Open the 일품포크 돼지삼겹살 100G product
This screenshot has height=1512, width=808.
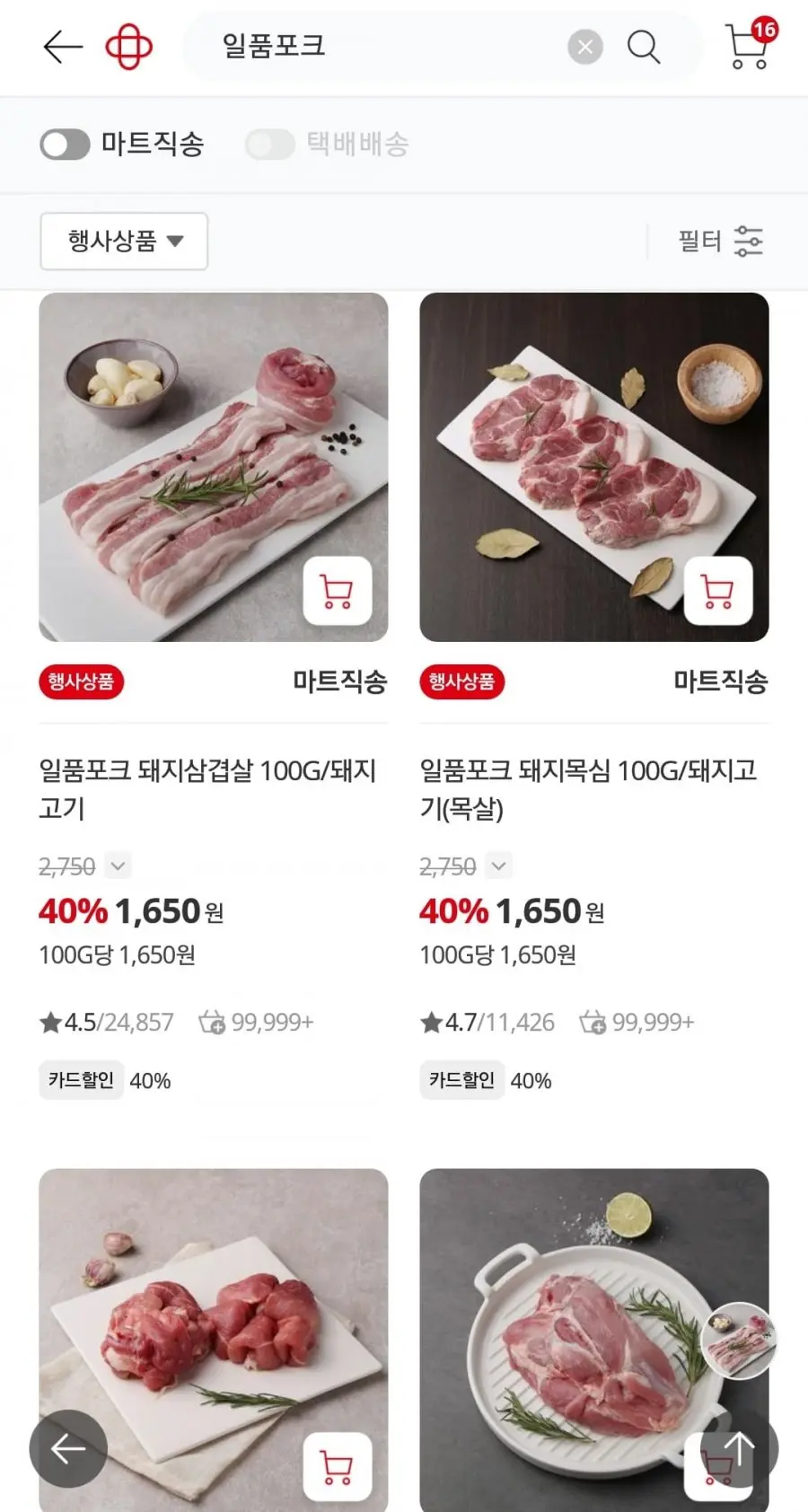click(207, 789)
